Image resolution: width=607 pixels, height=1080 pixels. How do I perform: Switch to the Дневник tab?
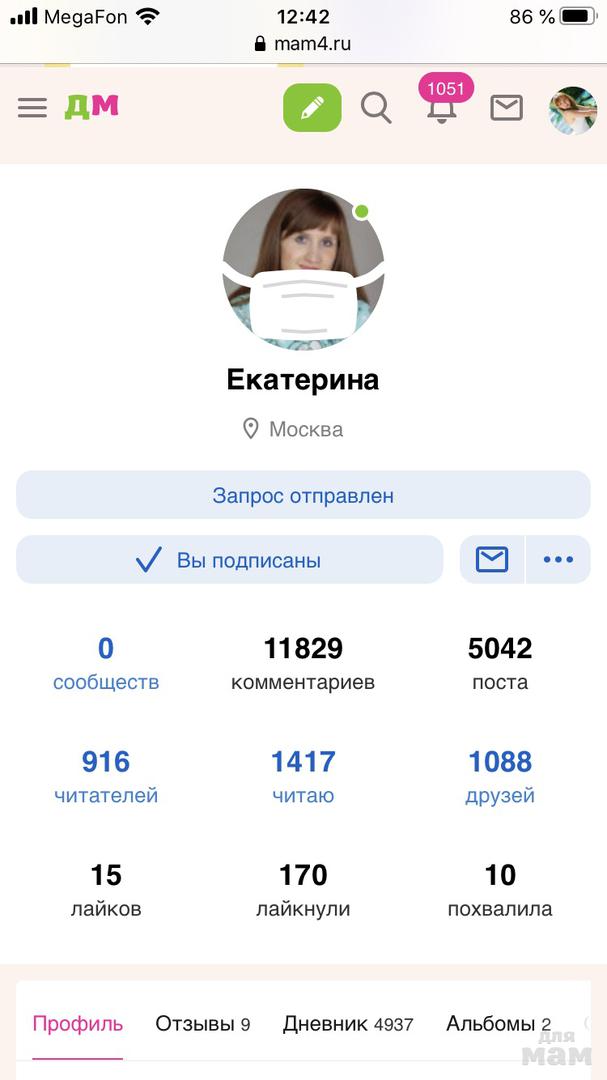click(x=347, y=1024)
